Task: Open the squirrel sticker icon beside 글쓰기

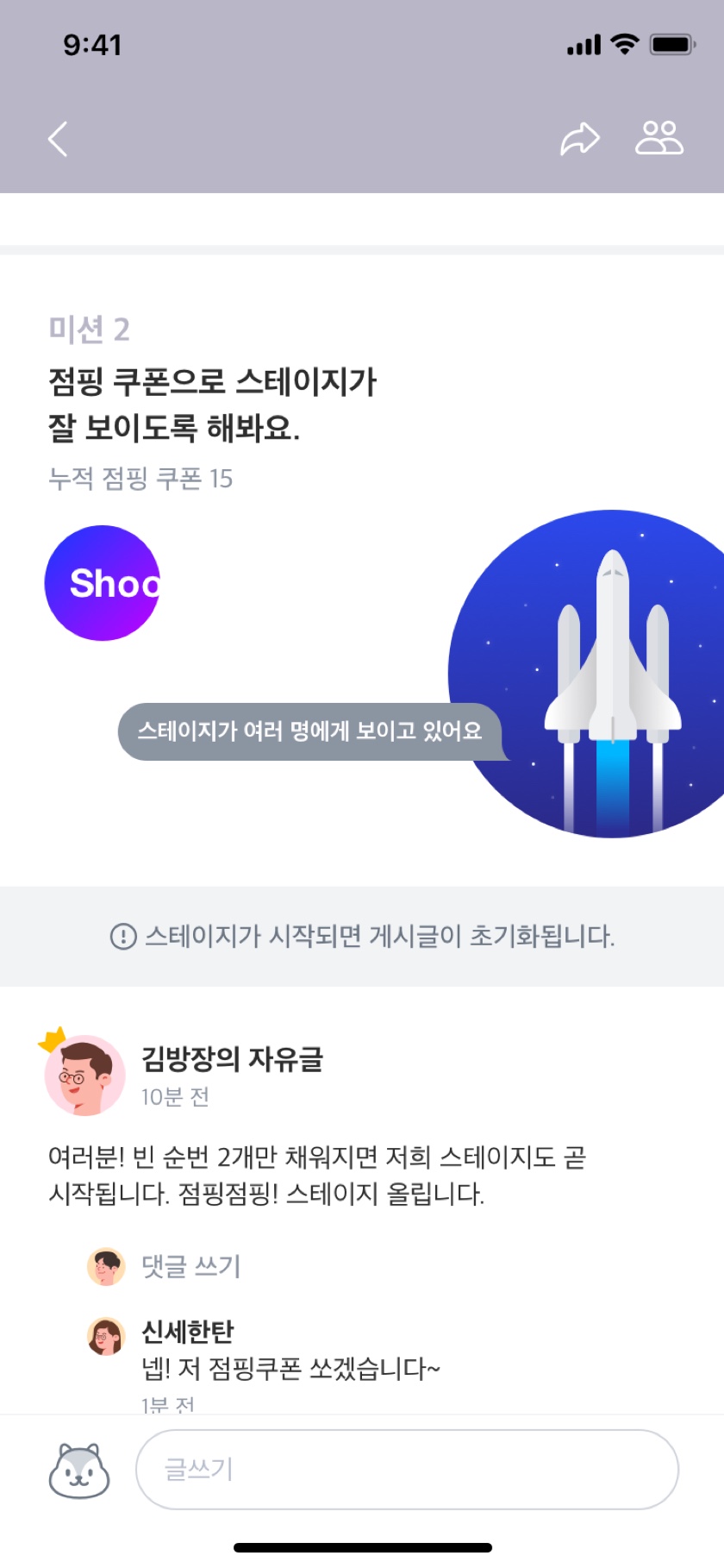Action: coord(79,1470)
